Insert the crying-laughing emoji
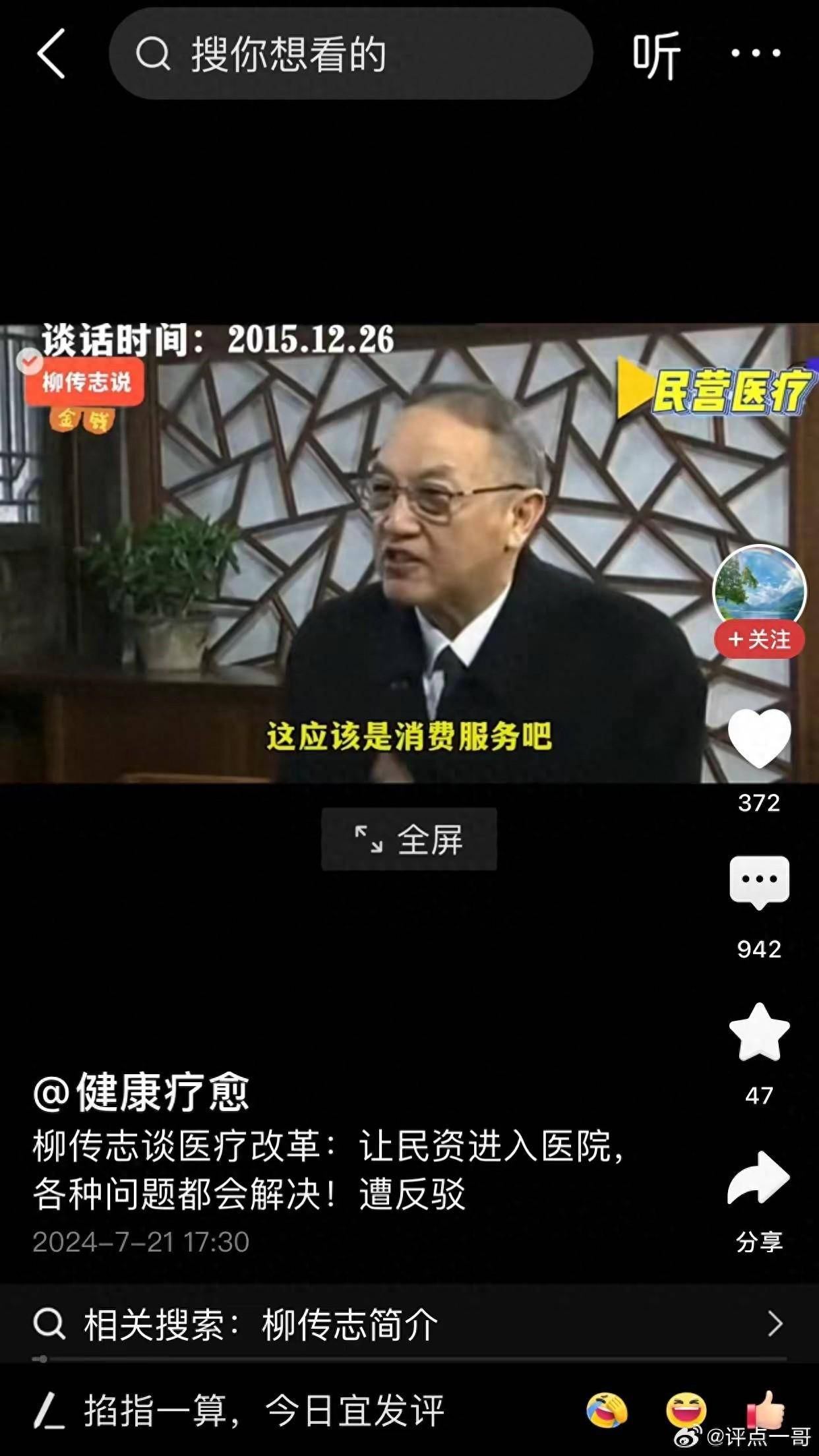Image resolution: width=819 pixels, height=1456 pixels. tap(607, 1410)
